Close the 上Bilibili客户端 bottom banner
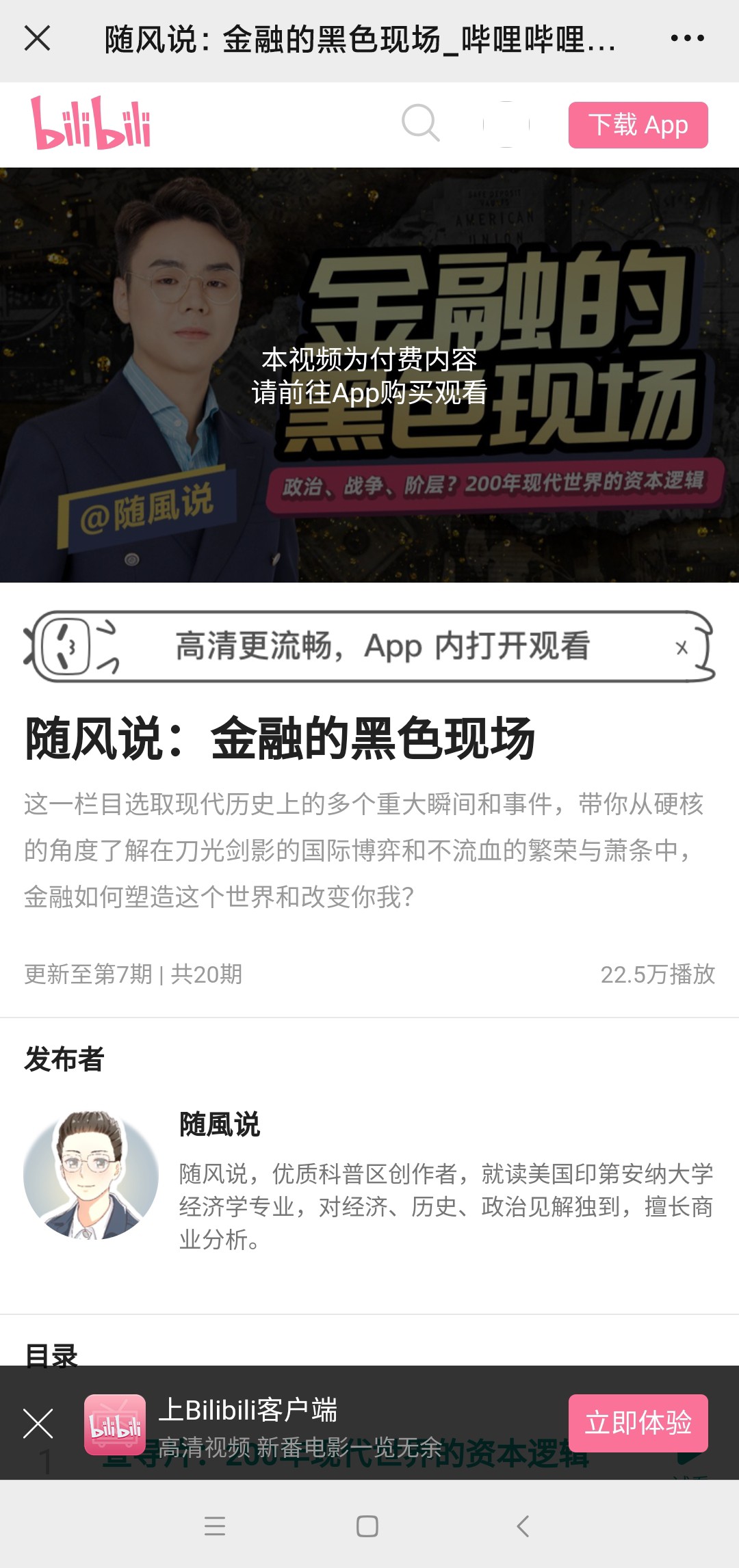The image size is (739, 1568). 38,1424
